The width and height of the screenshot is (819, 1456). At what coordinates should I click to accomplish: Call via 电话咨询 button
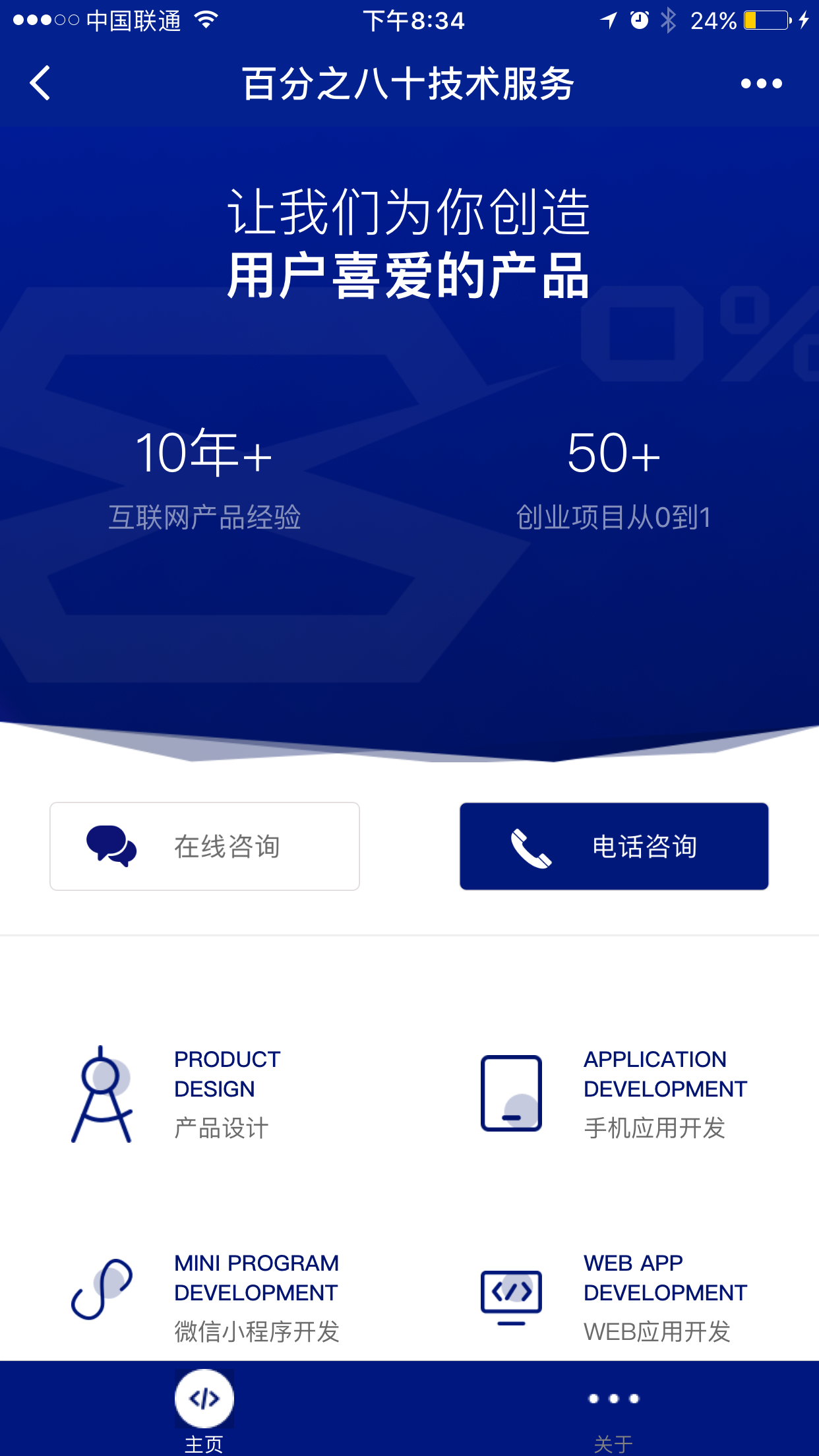click(x=614, y=846)
